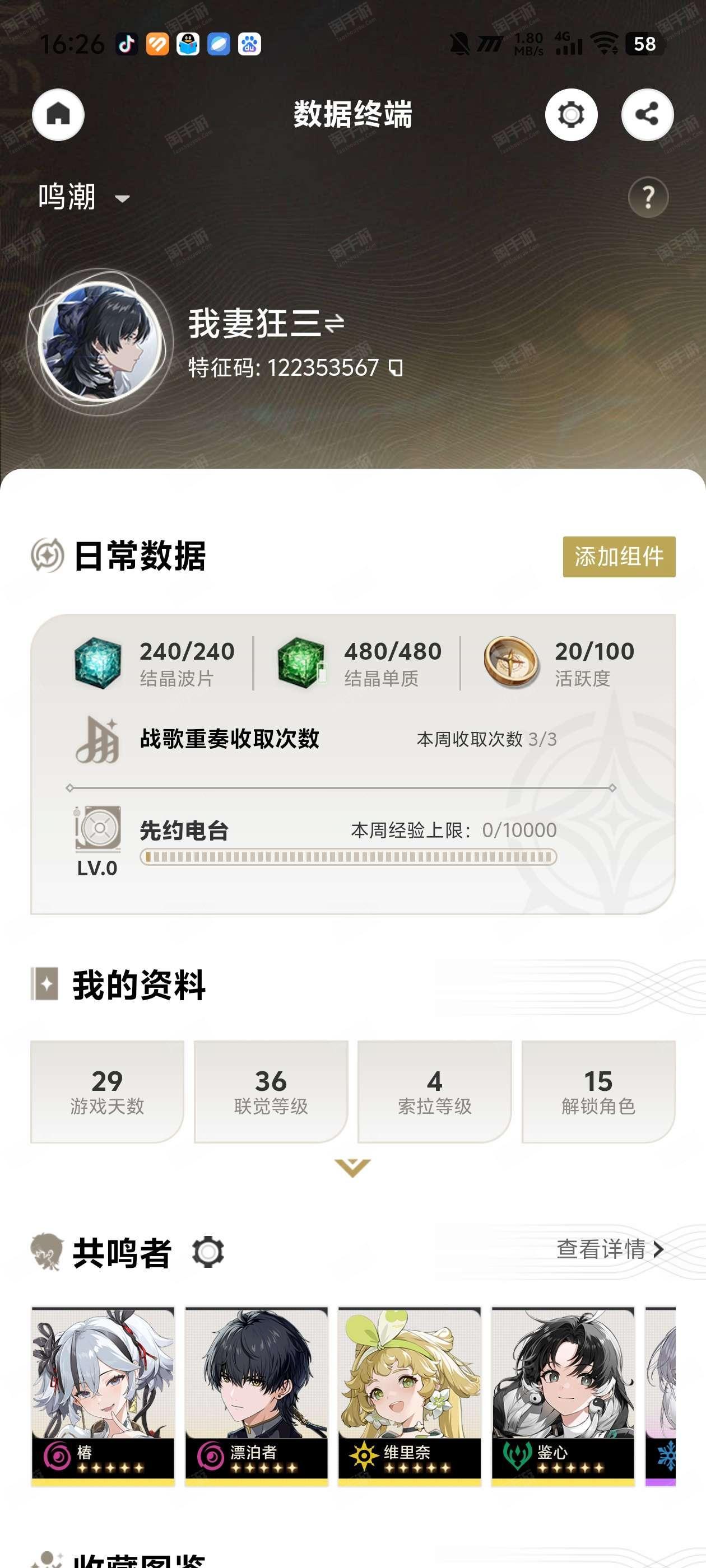The width and height of the screenshot is (706, 1568).
Task: Copy the 特征码 122353567
Action: [396, 368]
